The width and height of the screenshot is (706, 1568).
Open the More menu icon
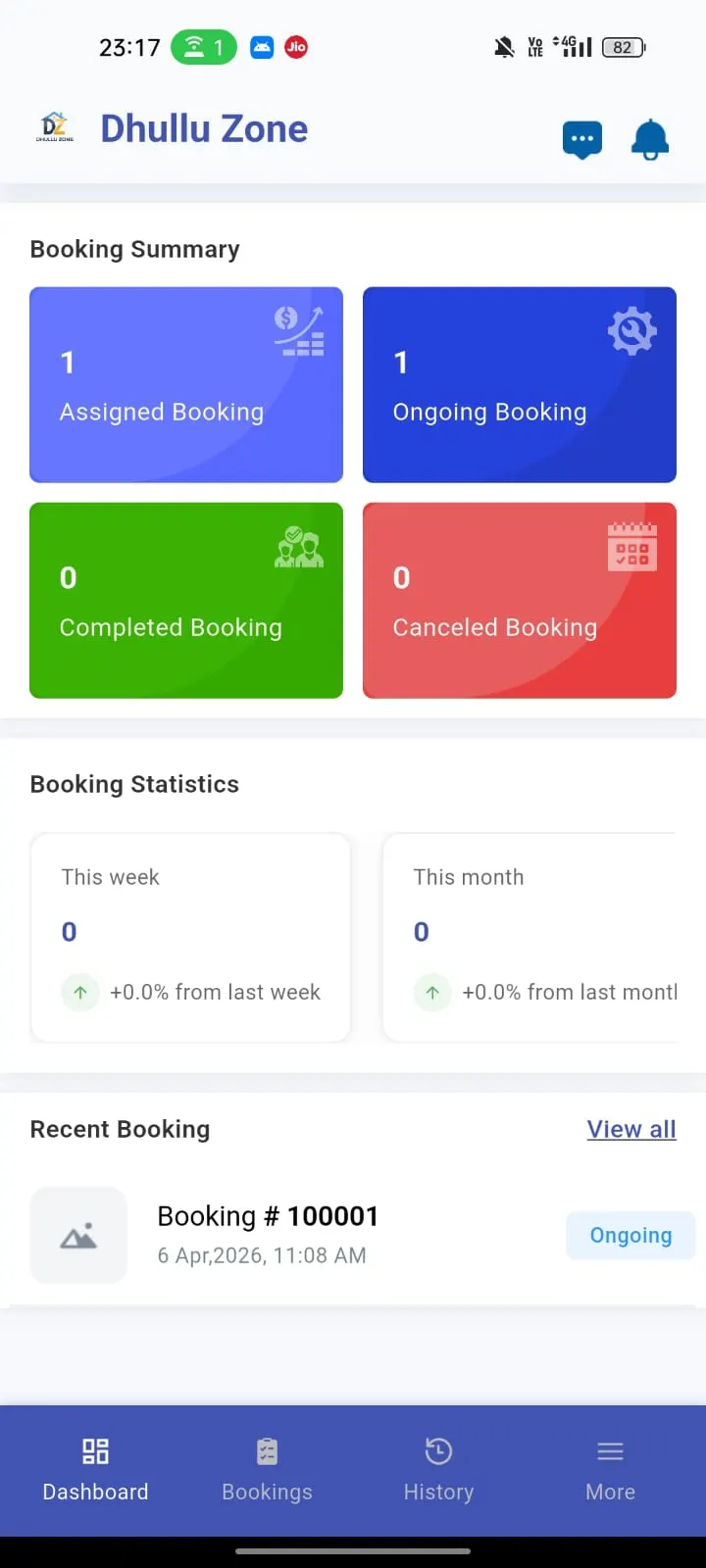[x=610, y=1450]
